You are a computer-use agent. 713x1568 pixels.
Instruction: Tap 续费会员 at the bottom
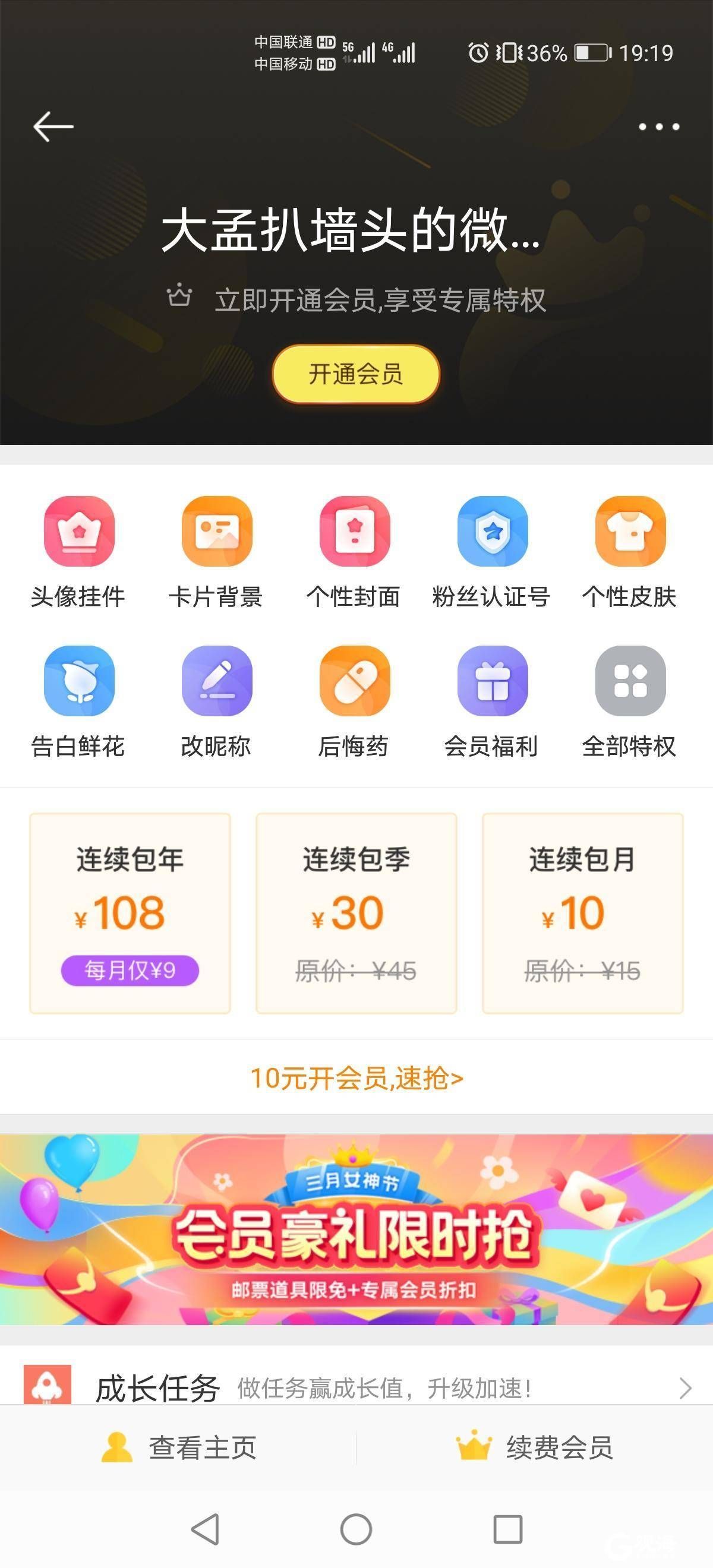pyautogui.click(x=535, y=1447)
